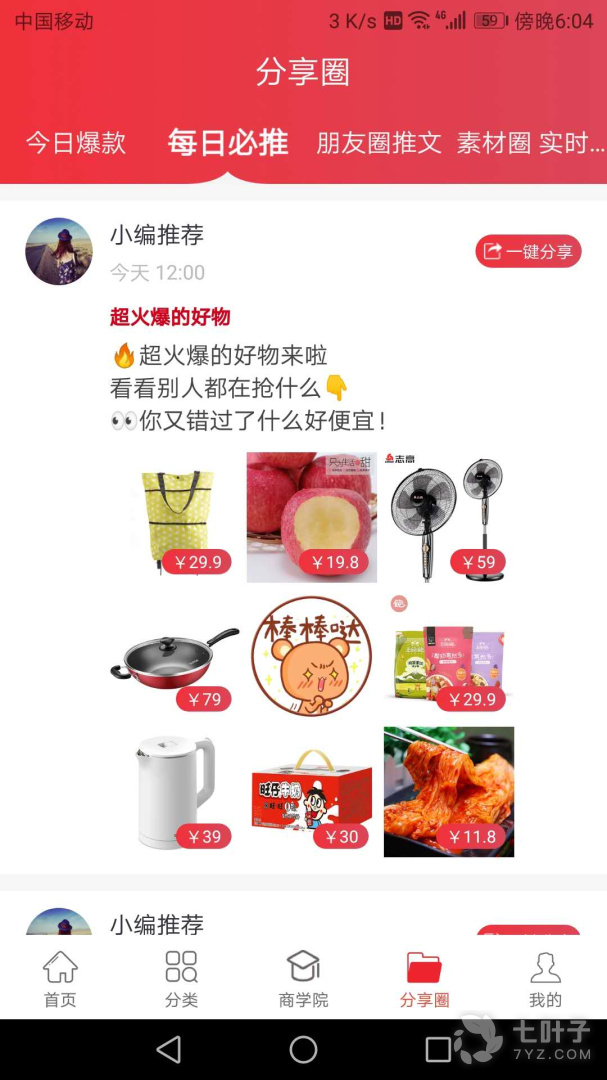
Task: Go to the 首页 home tab
Action: pos(61,979)
